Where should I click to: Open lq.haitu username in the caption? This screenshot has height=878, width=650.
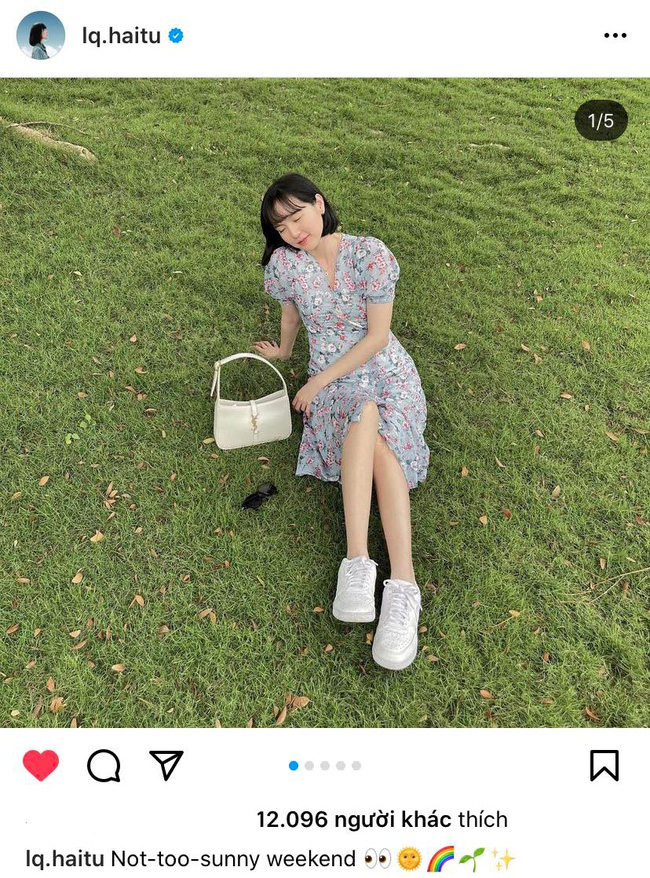(x=65, y=858)
